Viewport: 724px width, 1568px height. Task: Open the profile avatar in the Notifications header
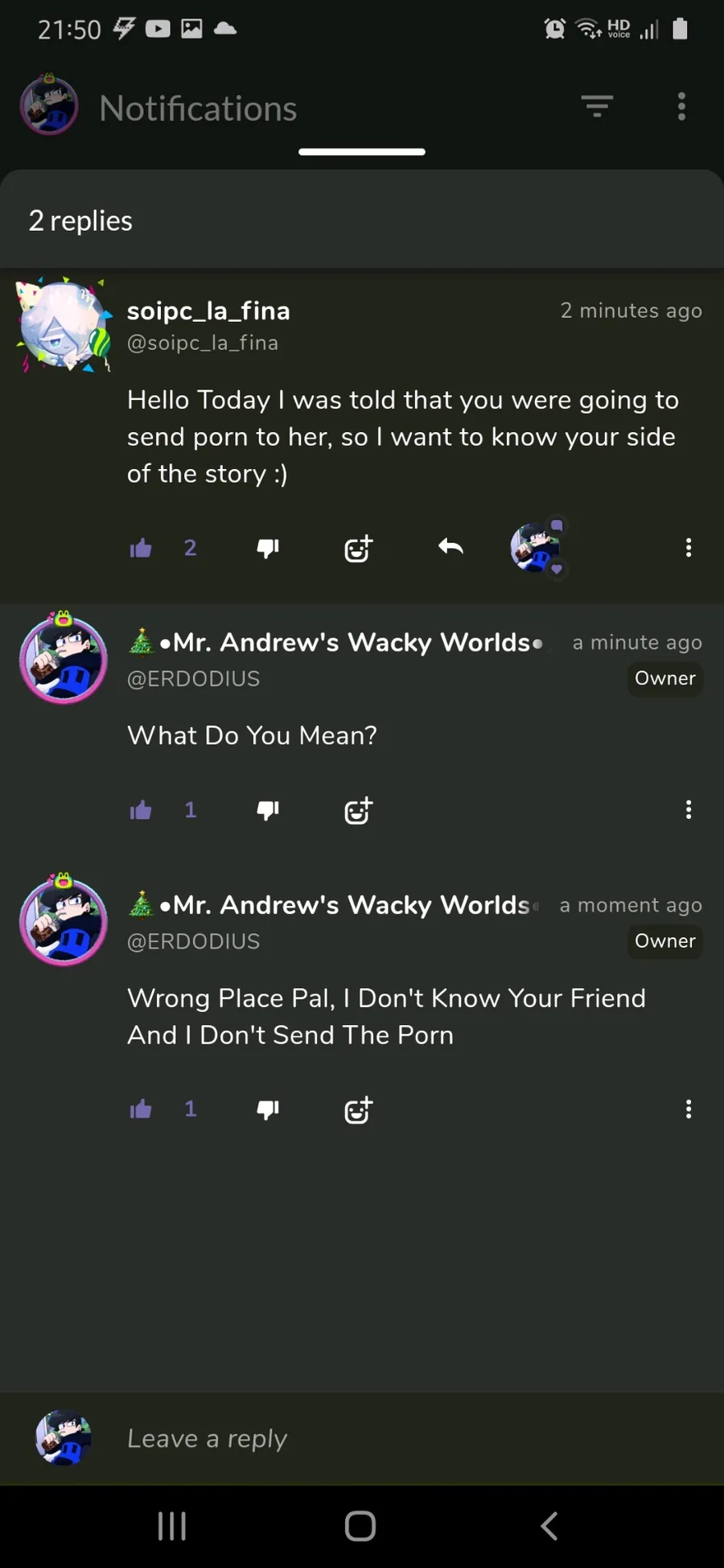tap(49, 105)
